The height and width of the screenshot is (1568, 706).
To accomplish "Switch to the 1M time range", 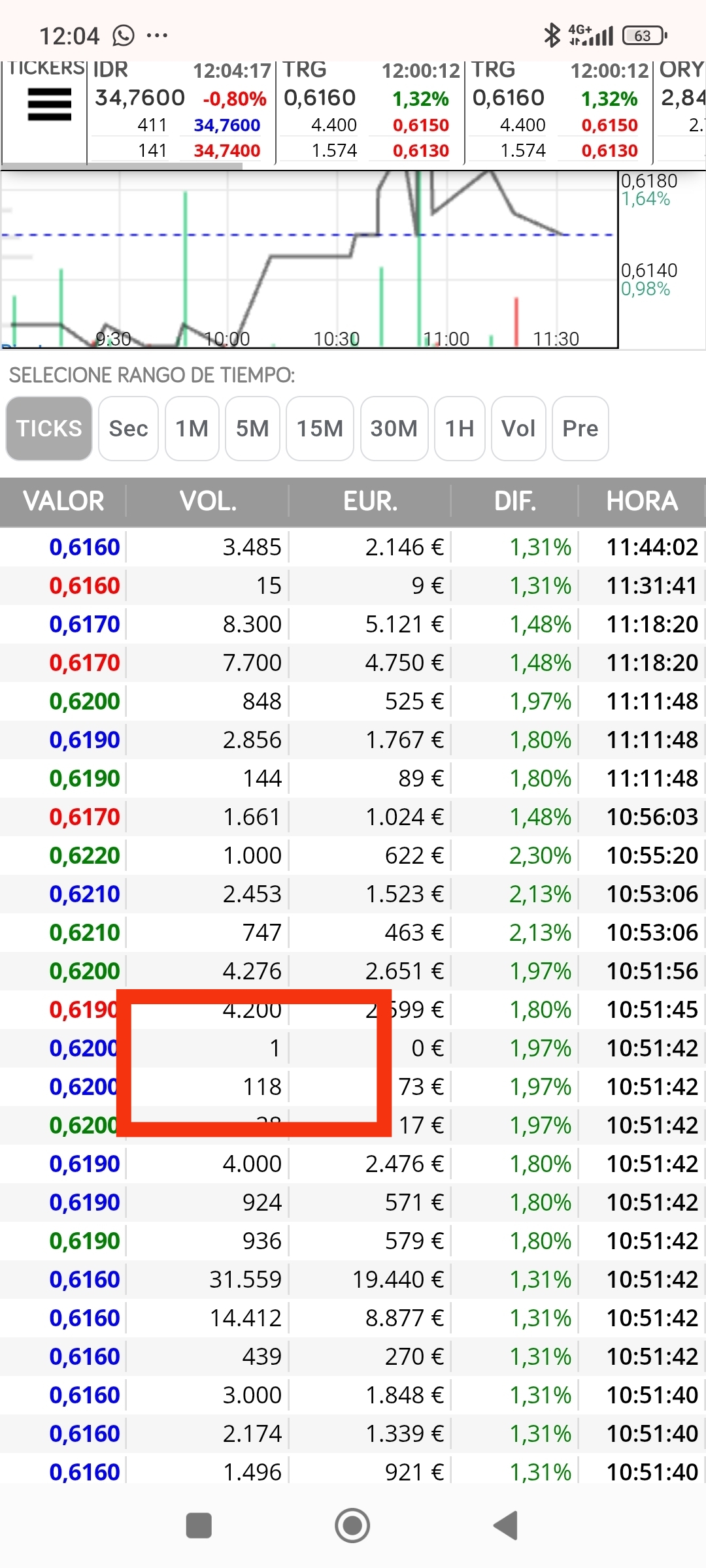I will pos(192,429).
